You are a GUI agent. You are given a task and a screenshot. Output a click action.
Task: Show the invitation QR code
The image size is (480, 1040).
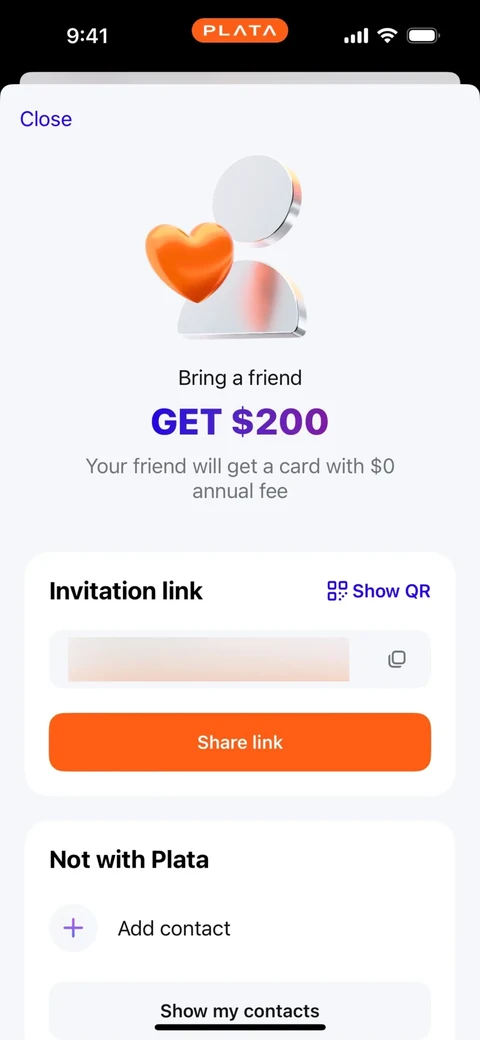(379, 590)
